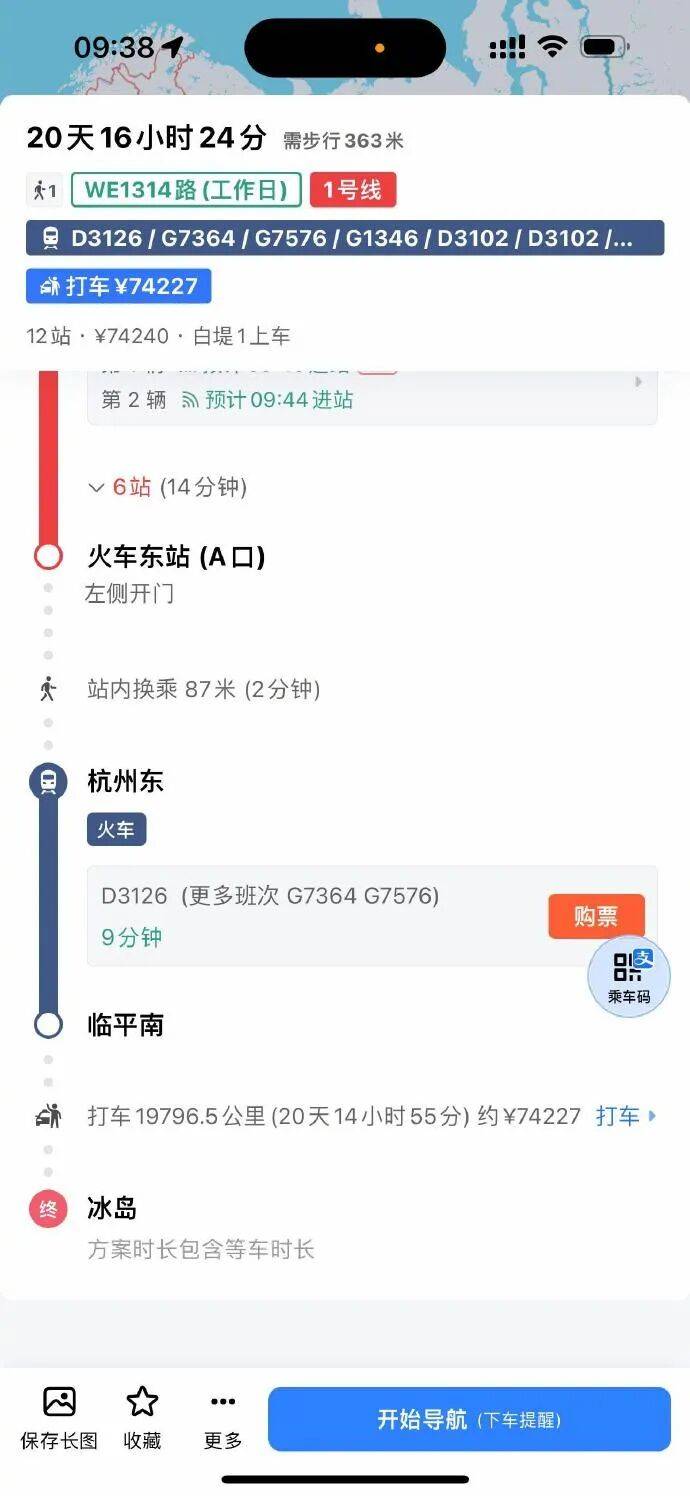Add this route to favorites (收藏)
690x1496 pixels.
point(142,1418)
